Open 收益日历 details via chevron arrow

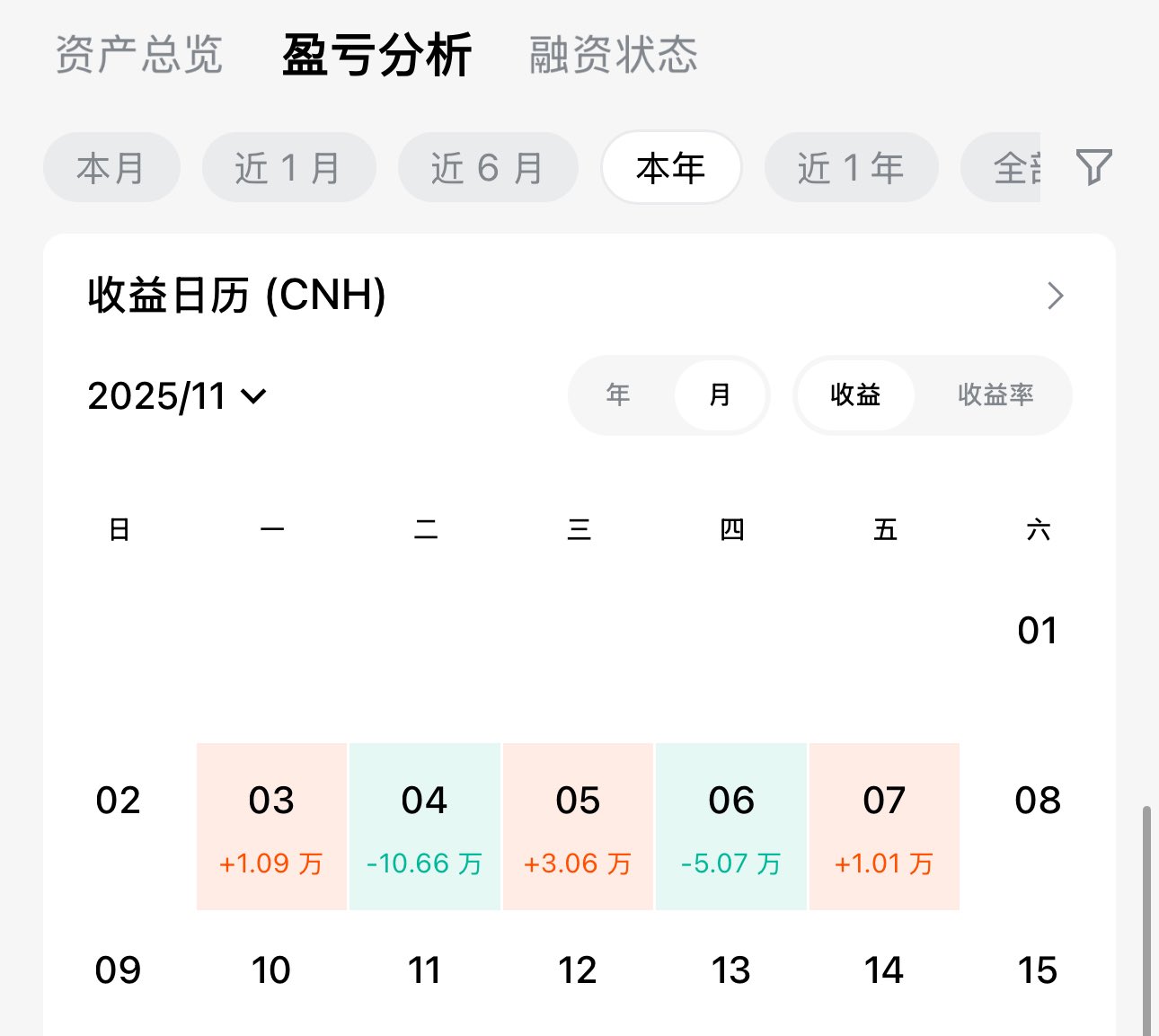click(1055, 296)
